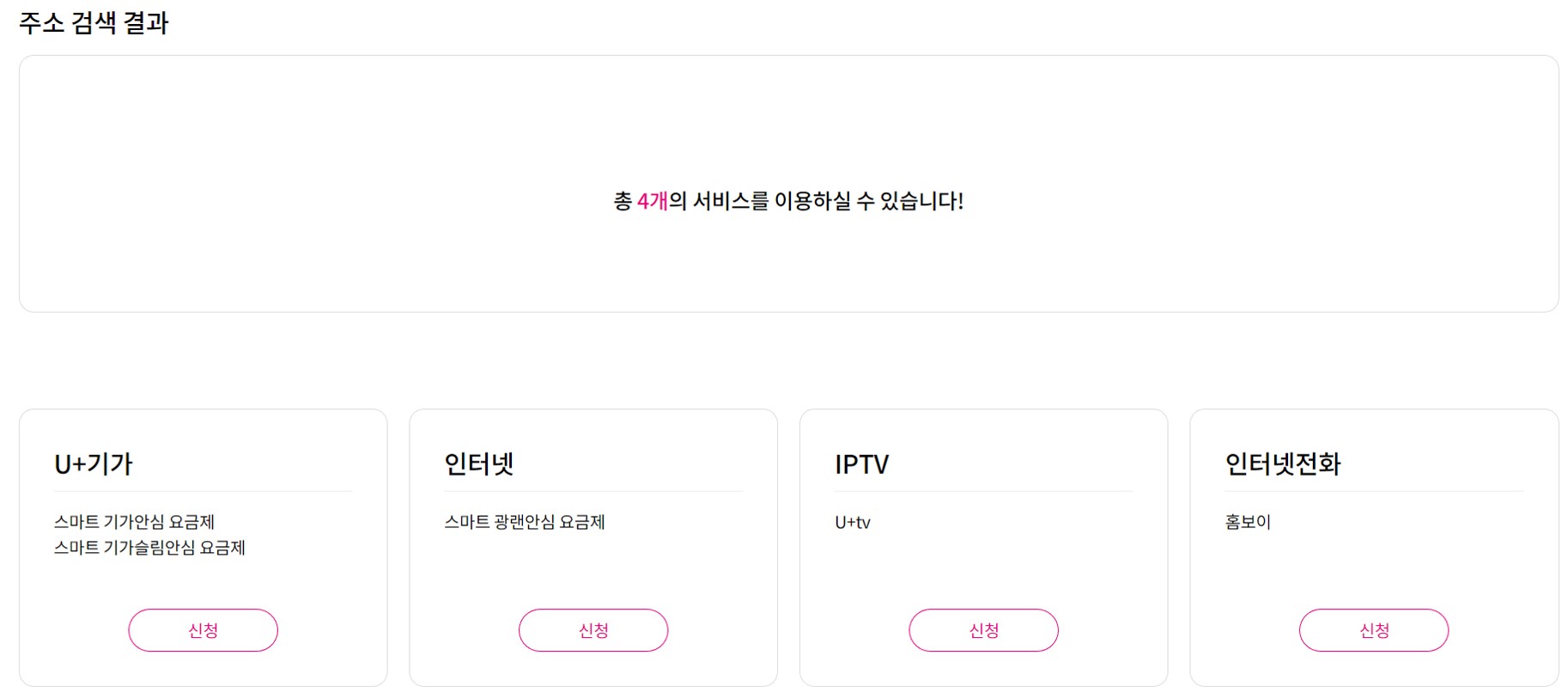1568x698 pixels.
Task: Tap 신청 for 인터넷전화
Action: [x=1374, y=630]
